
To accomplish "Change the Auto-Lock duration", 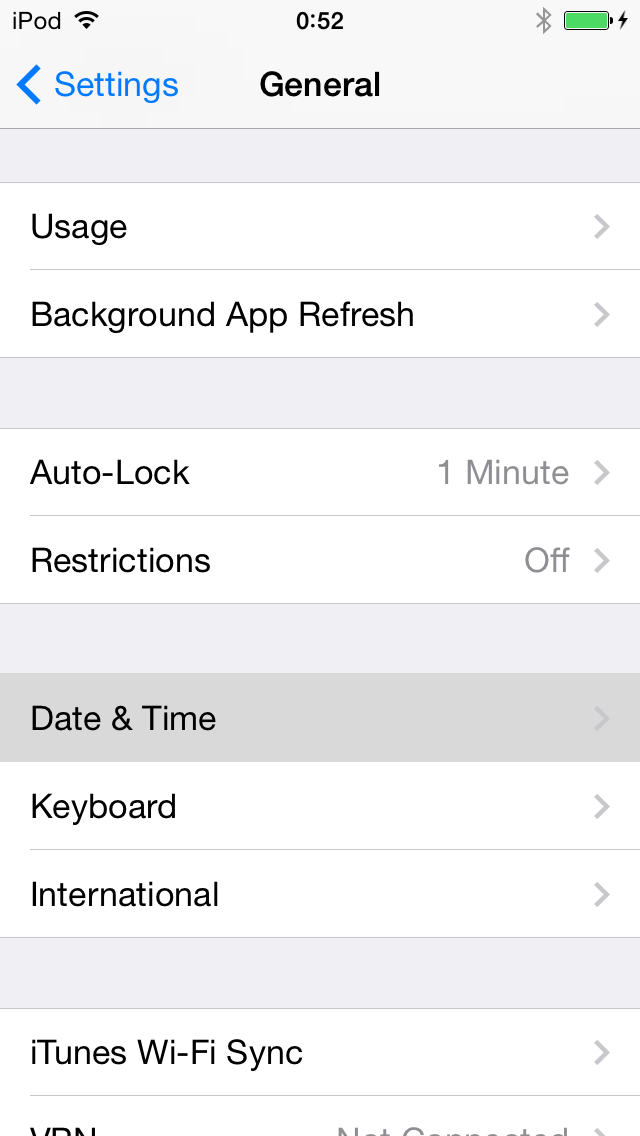I will 320,473.
